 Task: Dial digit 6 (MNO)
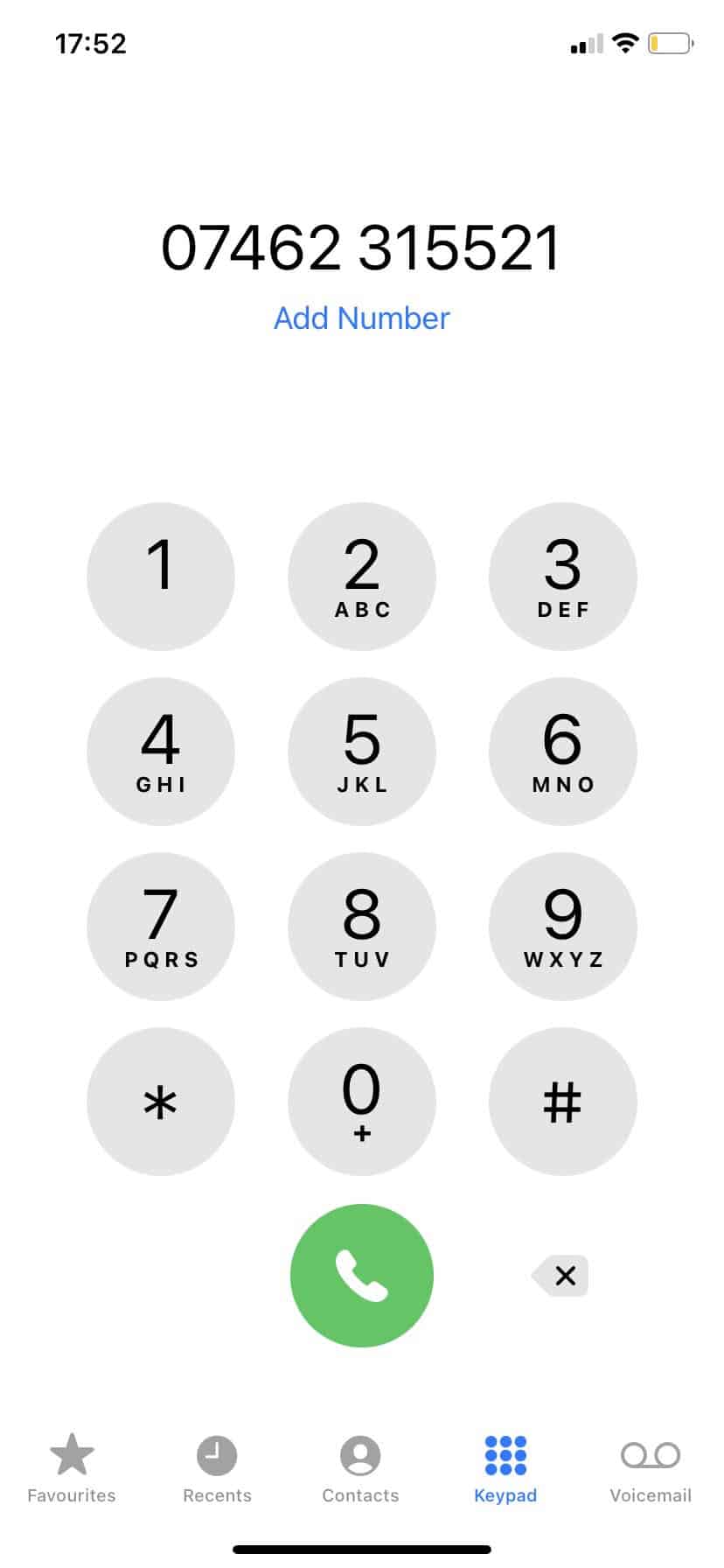[x=562, y=752]
